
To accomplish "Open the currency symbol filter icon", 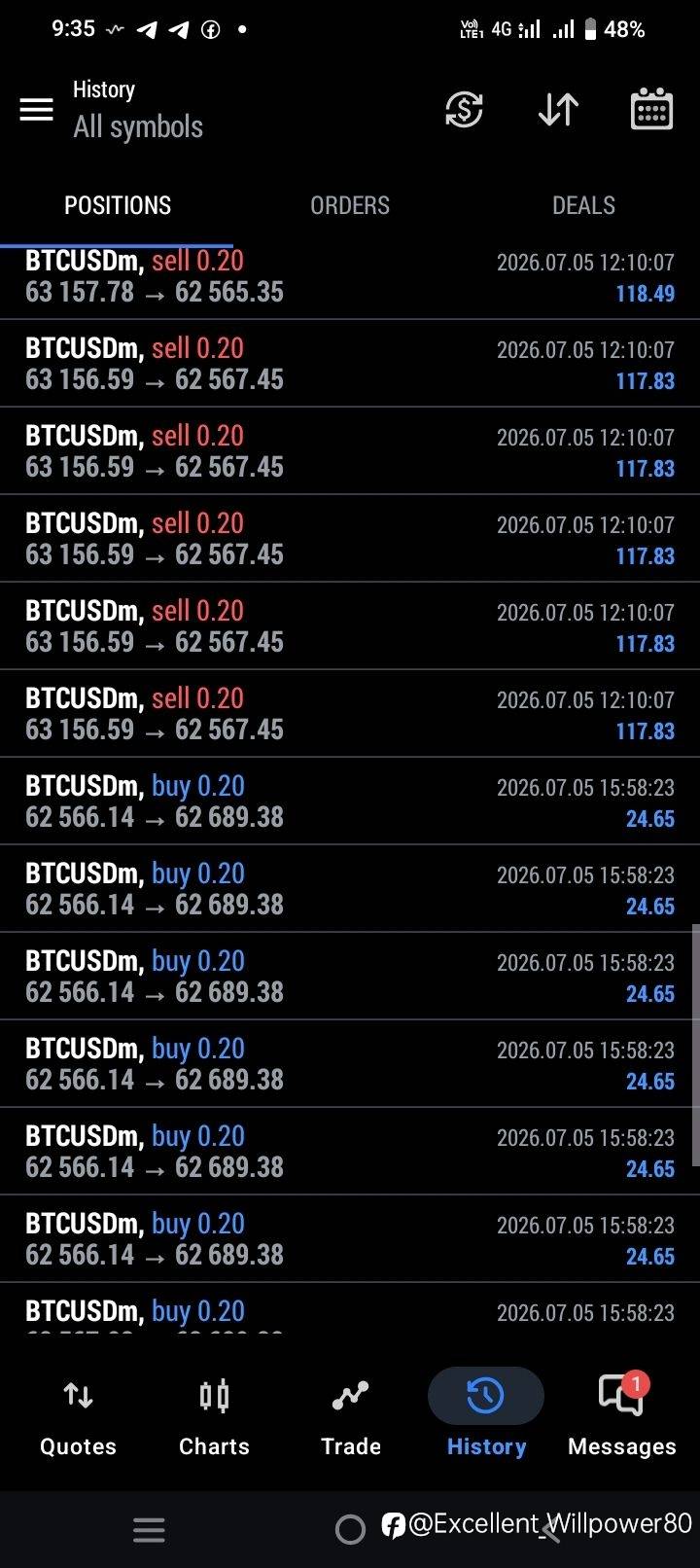I will 464,109.
